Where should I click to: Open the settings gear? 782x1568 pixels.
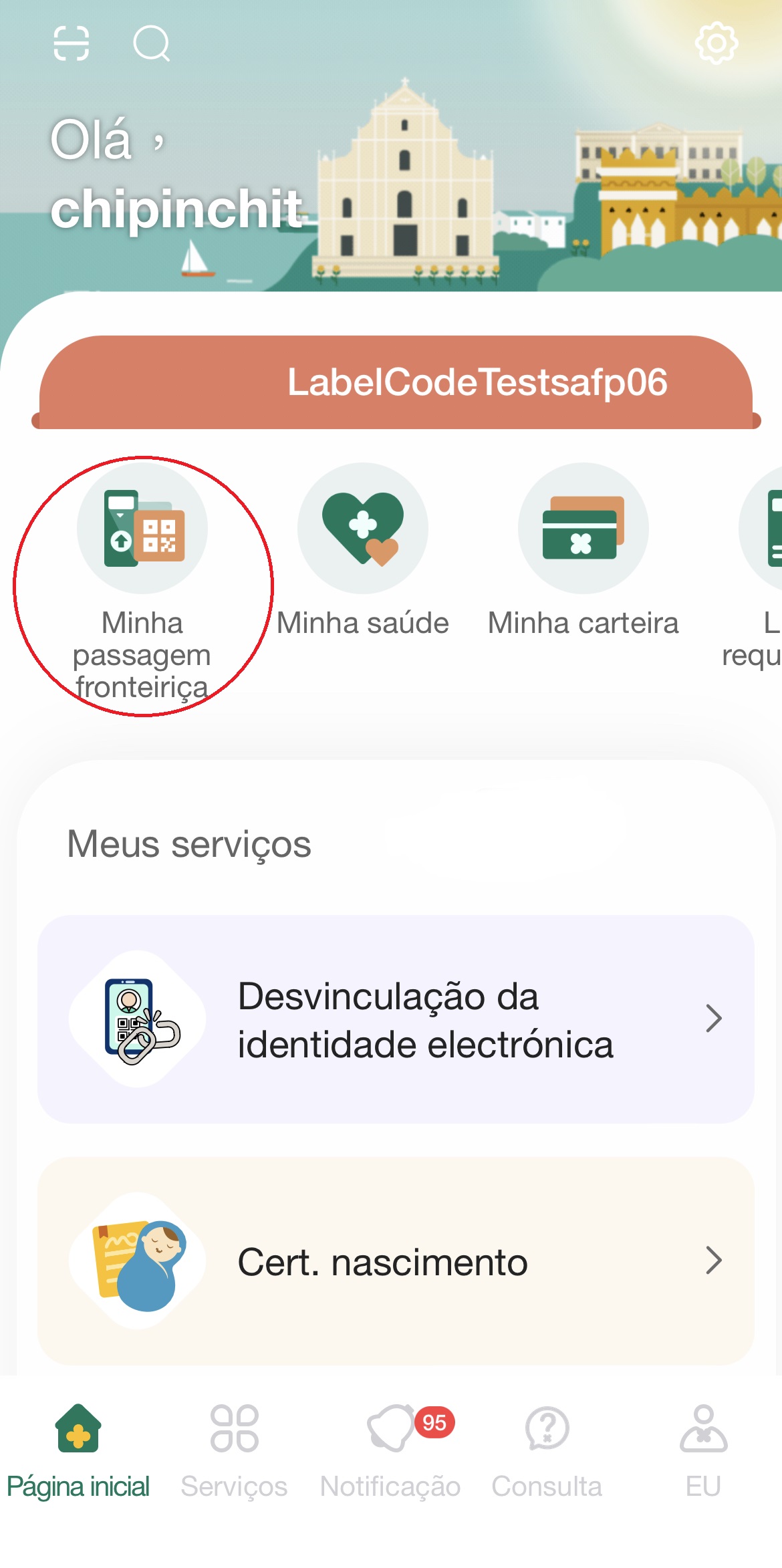tap(716, 43)
